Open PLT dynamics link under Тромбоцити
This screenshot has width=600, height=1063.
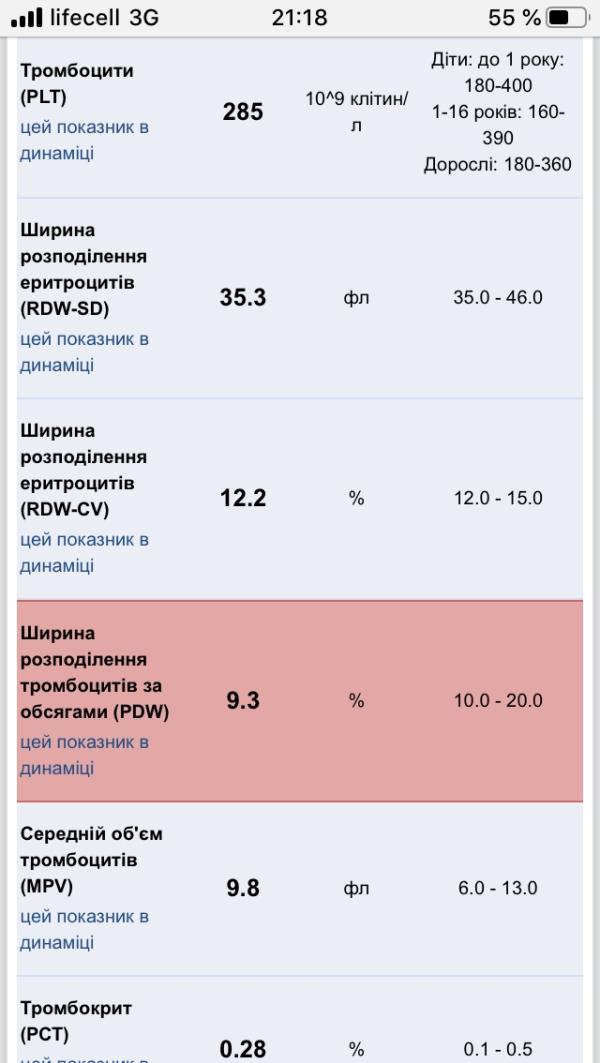coord(84,140)
